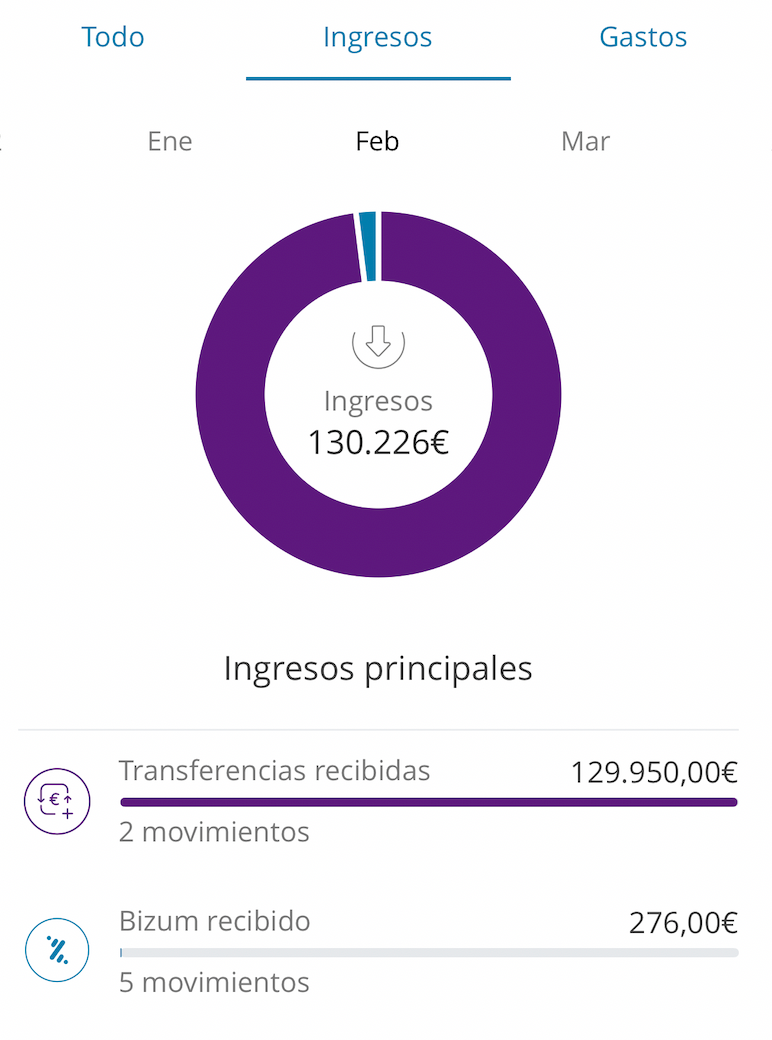Jump to Mar month
The image size is (772, 1040).
pos(585,141)
